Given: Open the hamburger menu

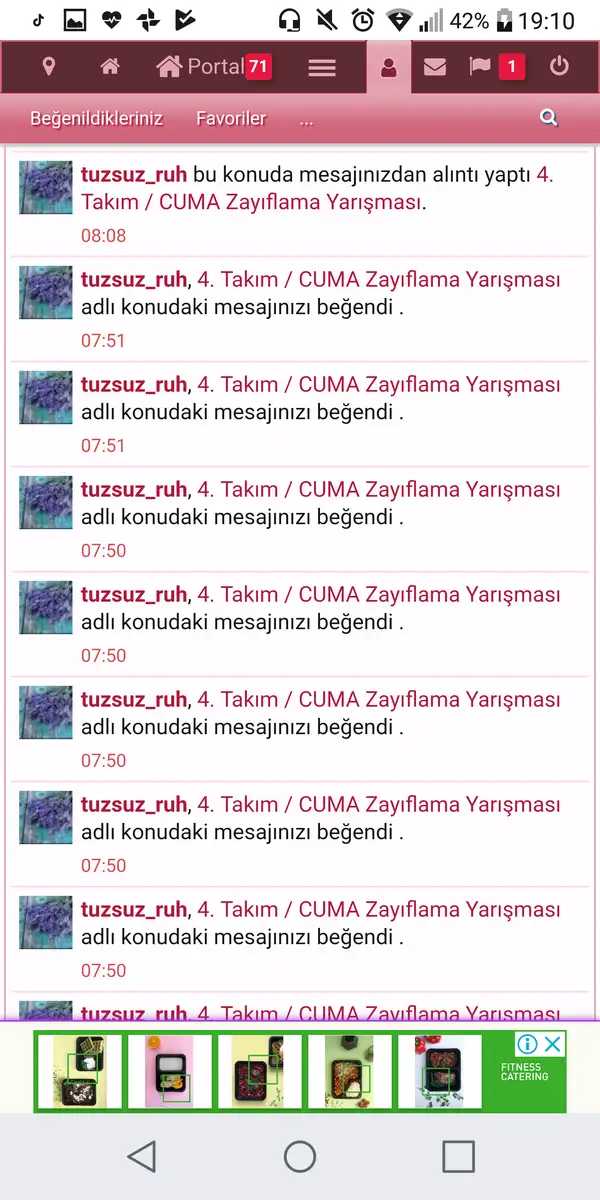Looking at the screenshot, I should coord(321,67).
